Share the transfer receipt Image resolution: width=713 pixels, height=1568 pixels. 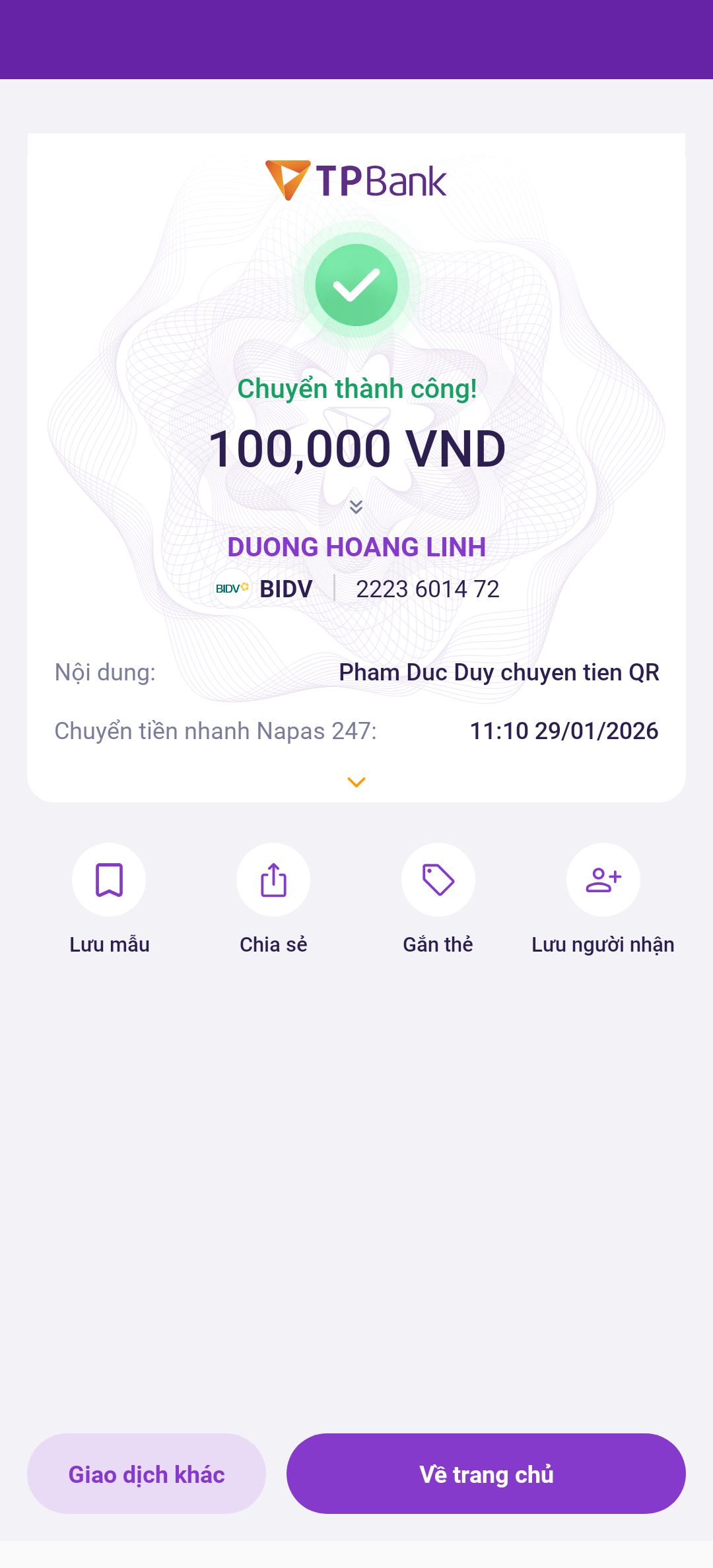pyautogui.click(x=273, y=880)
